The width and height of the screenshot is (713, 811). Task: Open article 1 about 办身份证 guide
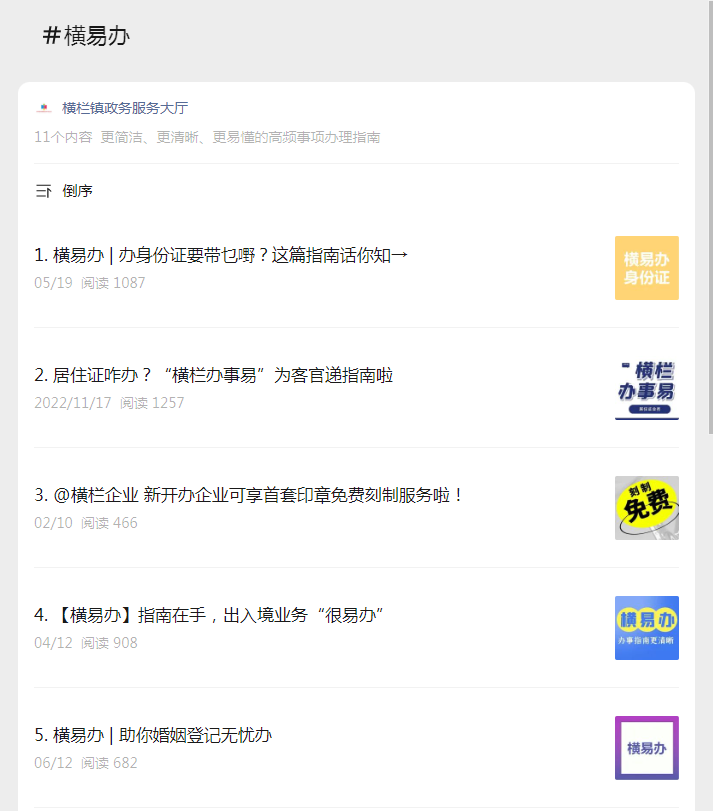221,256
